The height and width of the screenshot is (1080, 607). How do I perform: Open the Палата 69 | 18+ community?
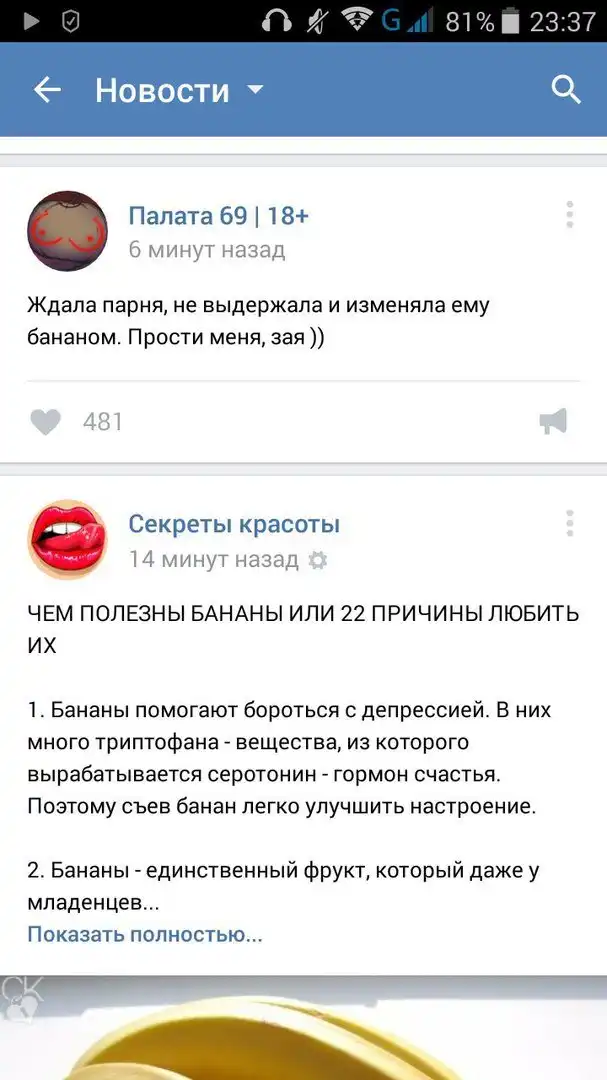pyautogui.click(x=218, y=216)
